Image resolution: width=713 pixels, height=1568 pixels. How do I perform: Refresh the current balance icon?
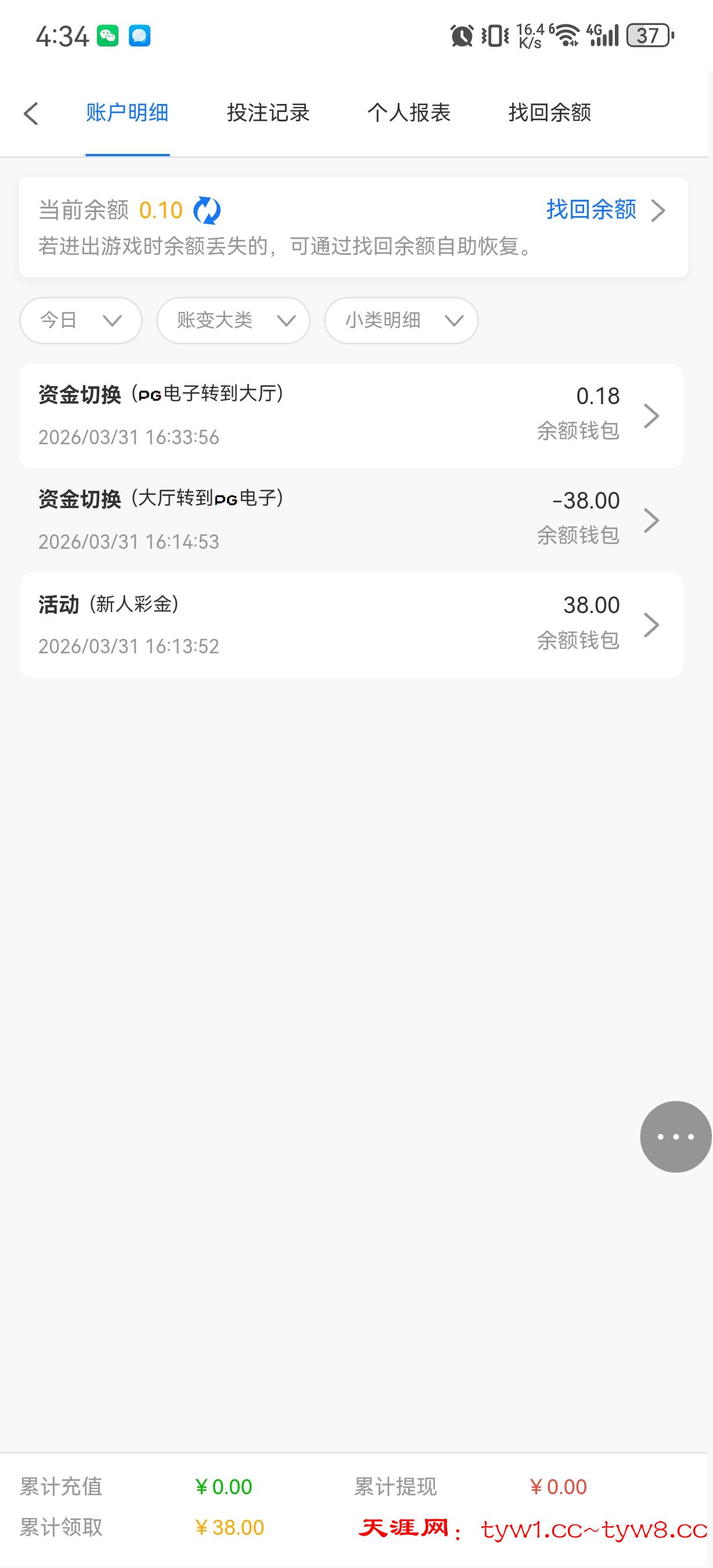coord(207,211)
